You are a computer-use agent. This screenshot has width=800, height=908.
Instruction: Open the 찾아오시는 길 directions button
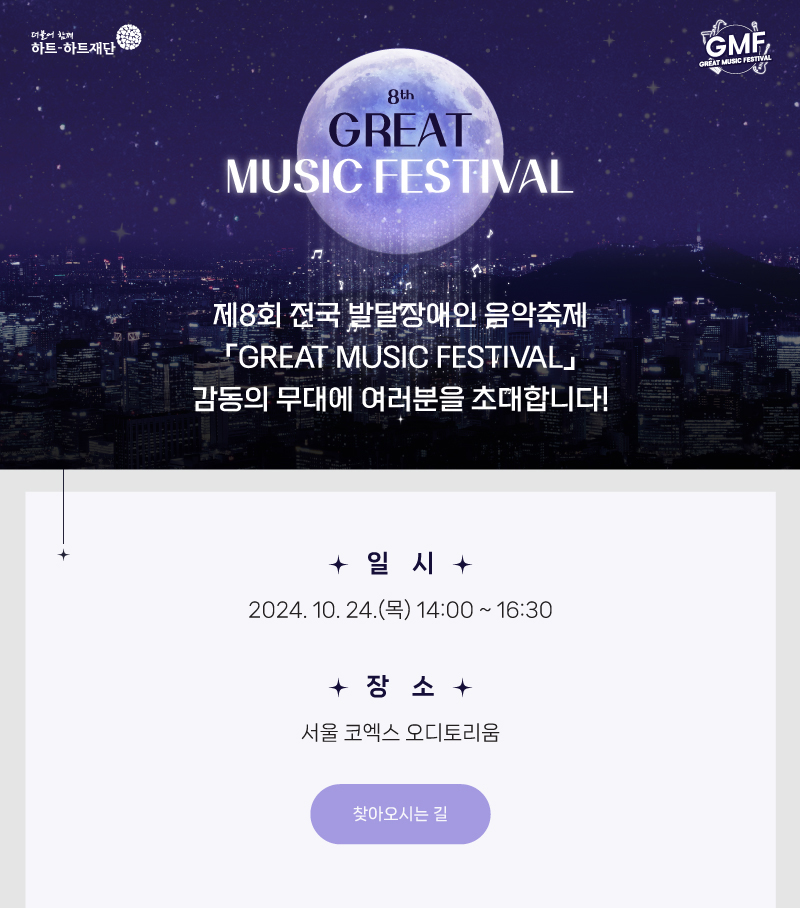[x=400, y=814]
